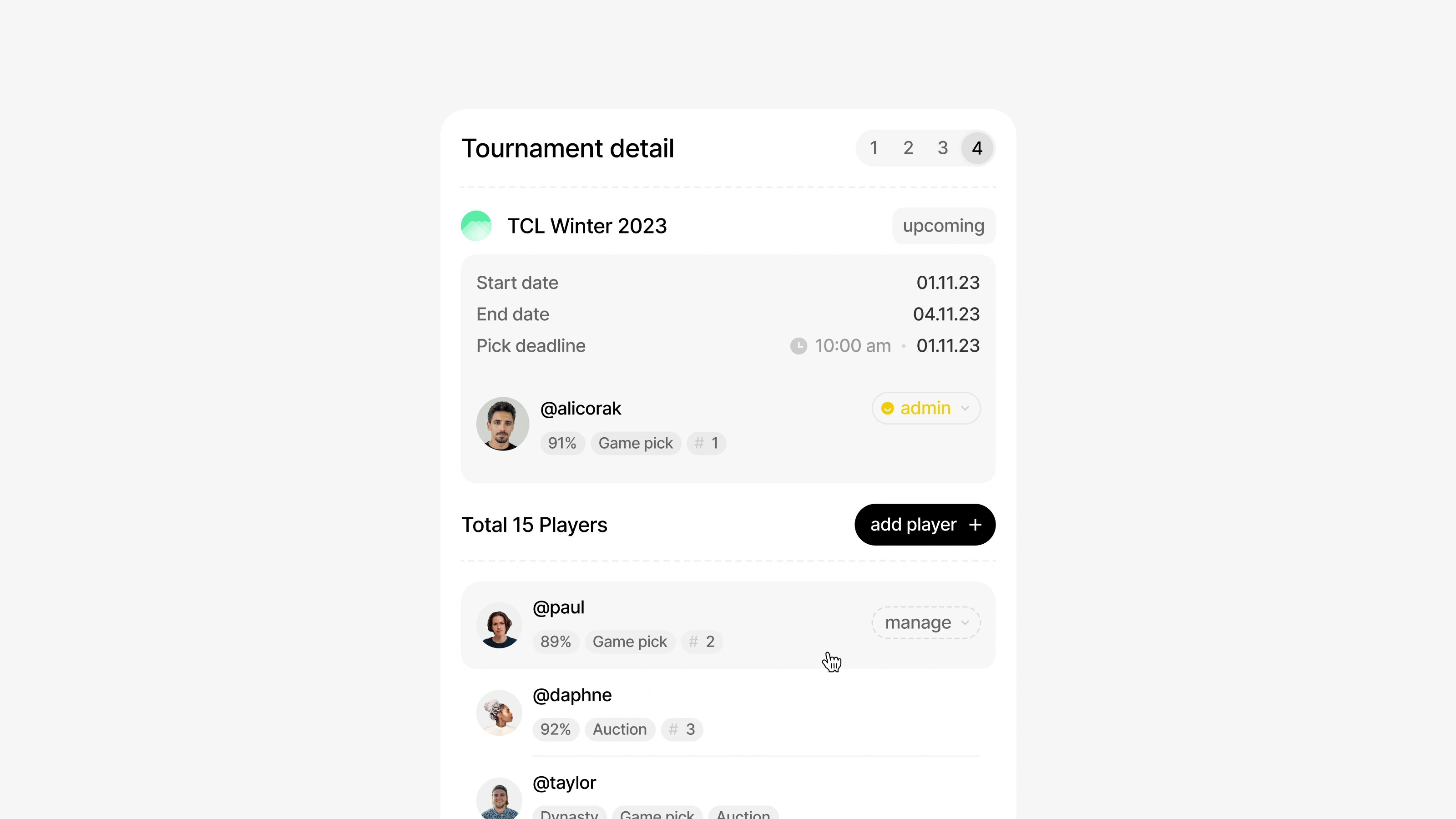The height and width of the screenshot is (819, 1456).
Task: View @alicorak's profile
Action: click(x=580, y=409)
